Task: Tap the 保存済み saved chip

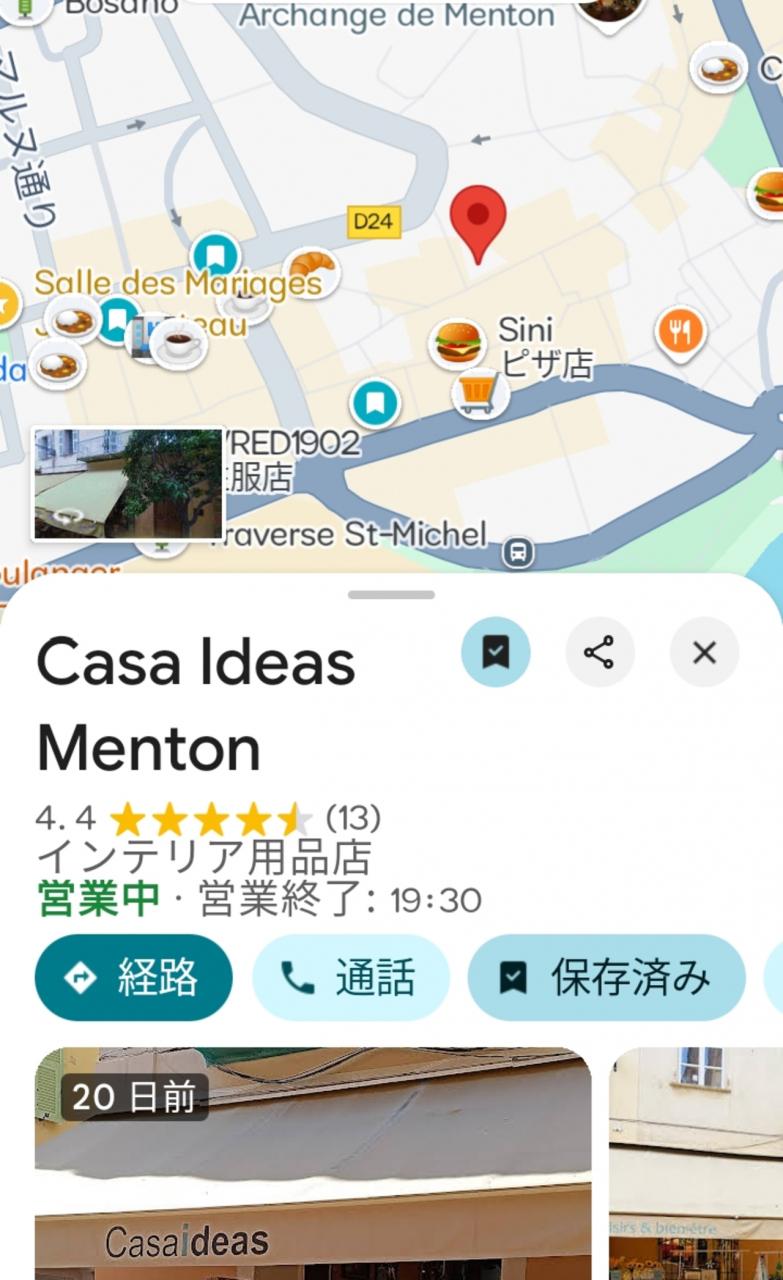Action: pos(606,977)
